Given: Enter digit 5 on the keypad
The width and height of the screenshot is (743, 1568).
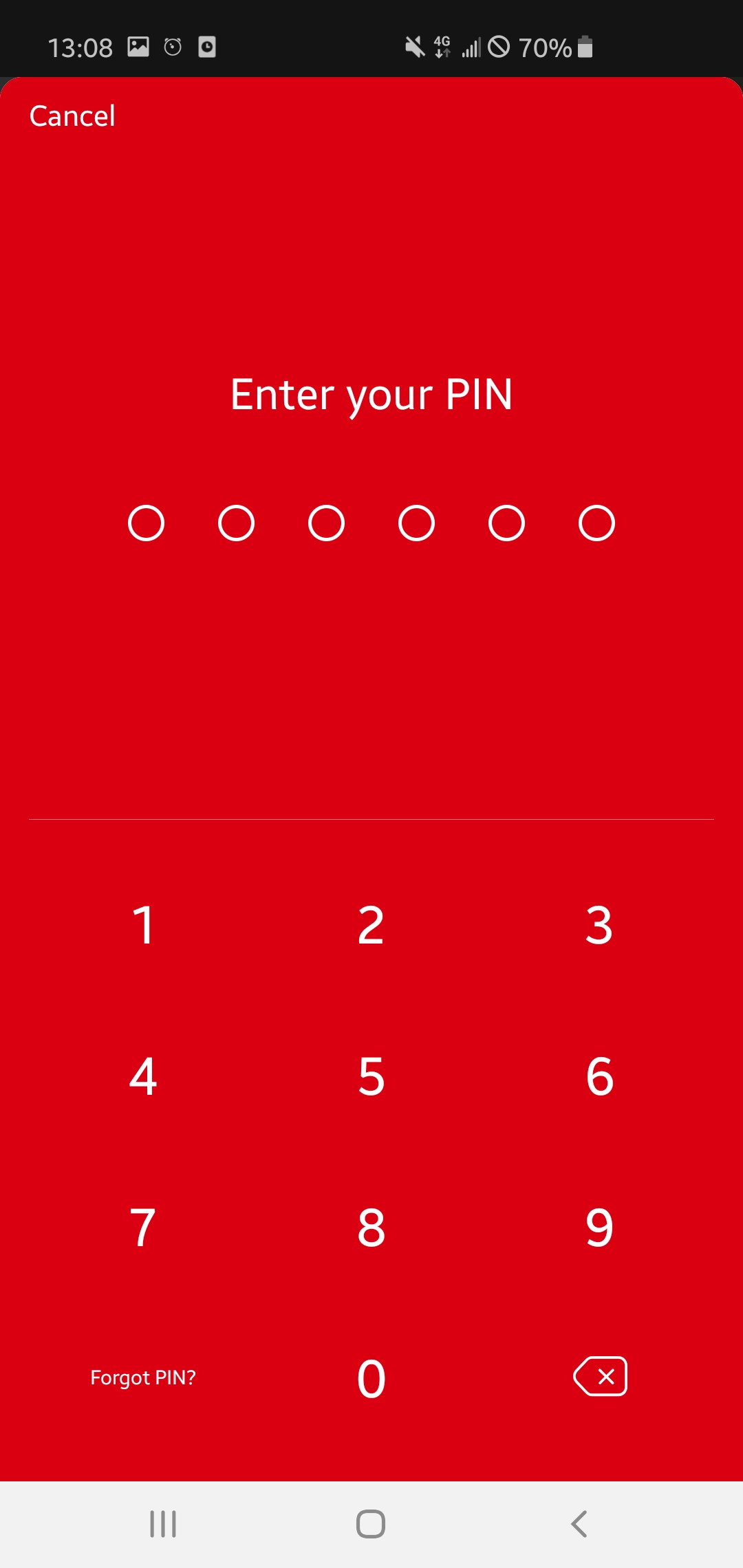Looking at the screenshot, I should (371, 1076).
